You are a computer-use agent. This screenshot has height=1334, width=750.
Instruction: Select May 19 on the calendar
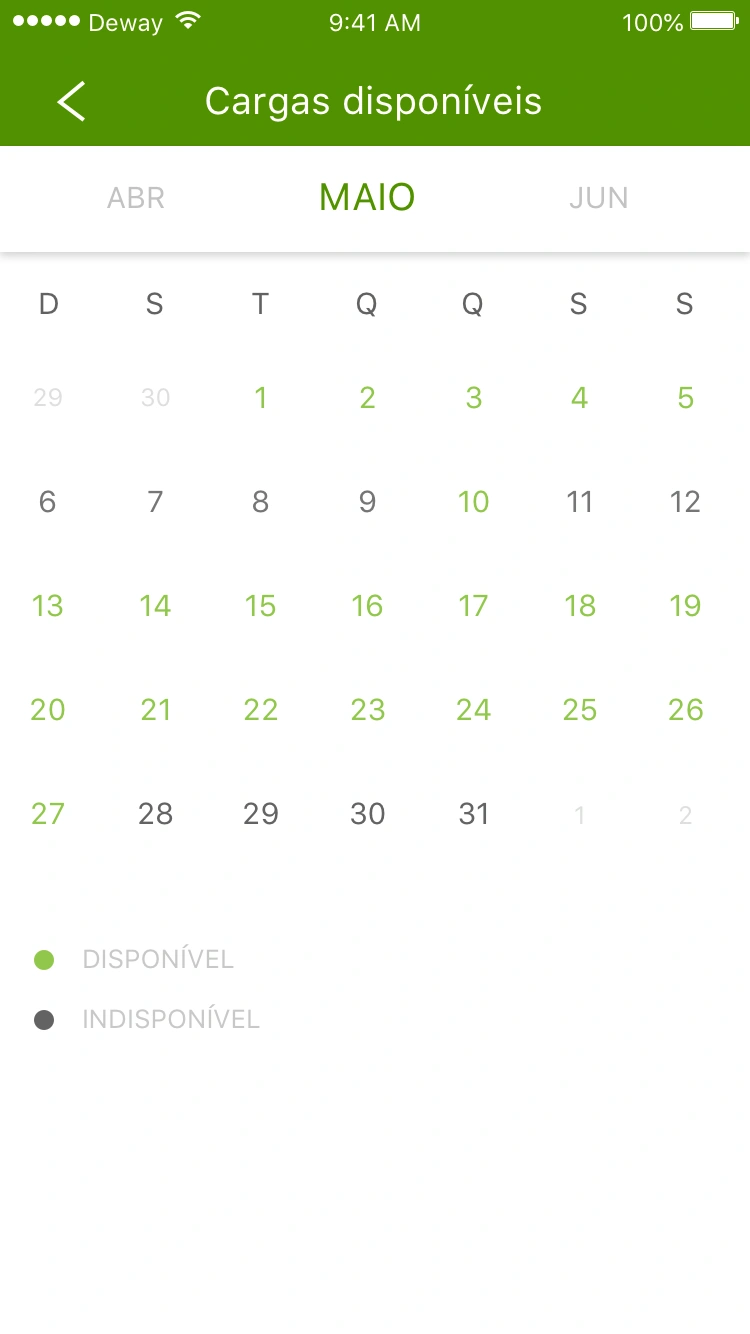(x=685, y=606)
